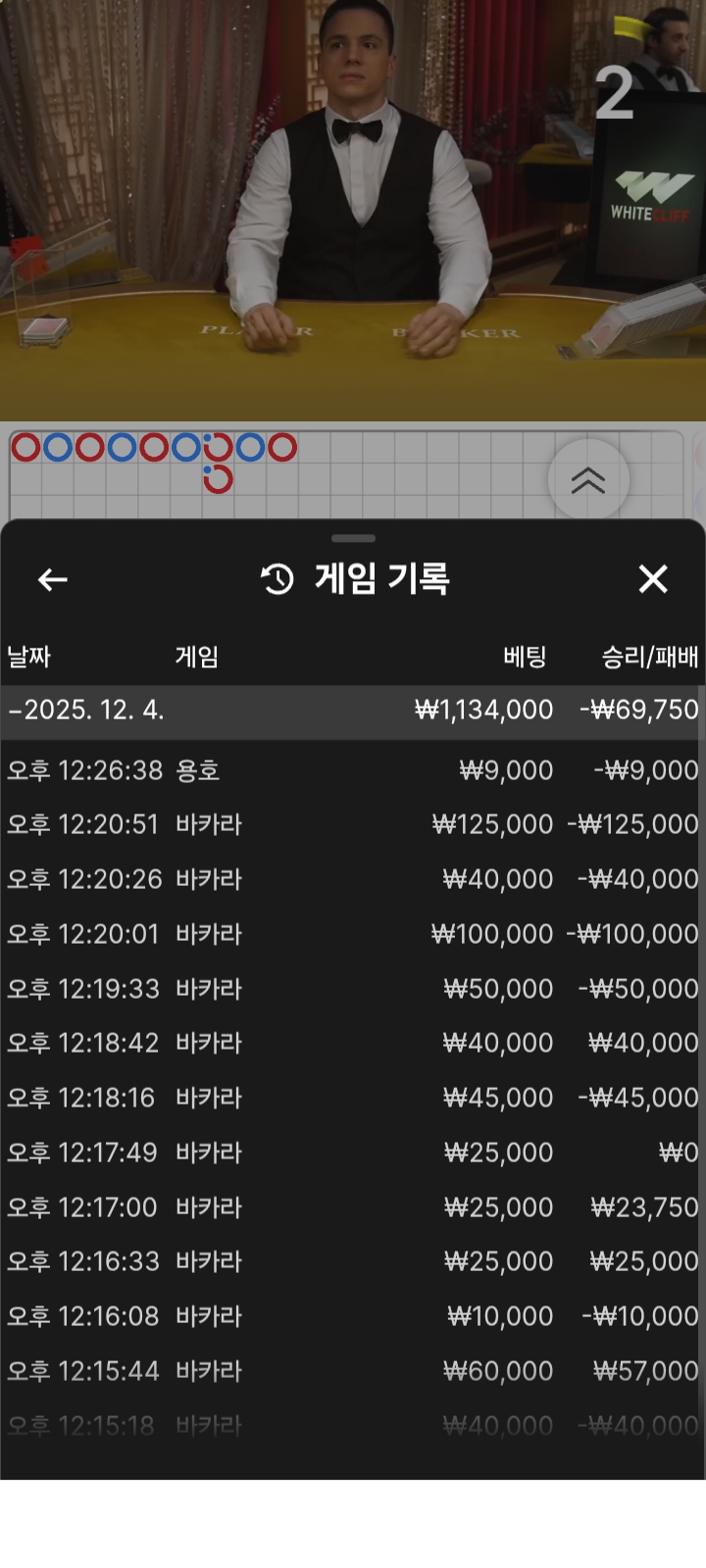
Task: Open the 바카라 entry with ₩125,000 bet
Action: [x=353, y=824]
